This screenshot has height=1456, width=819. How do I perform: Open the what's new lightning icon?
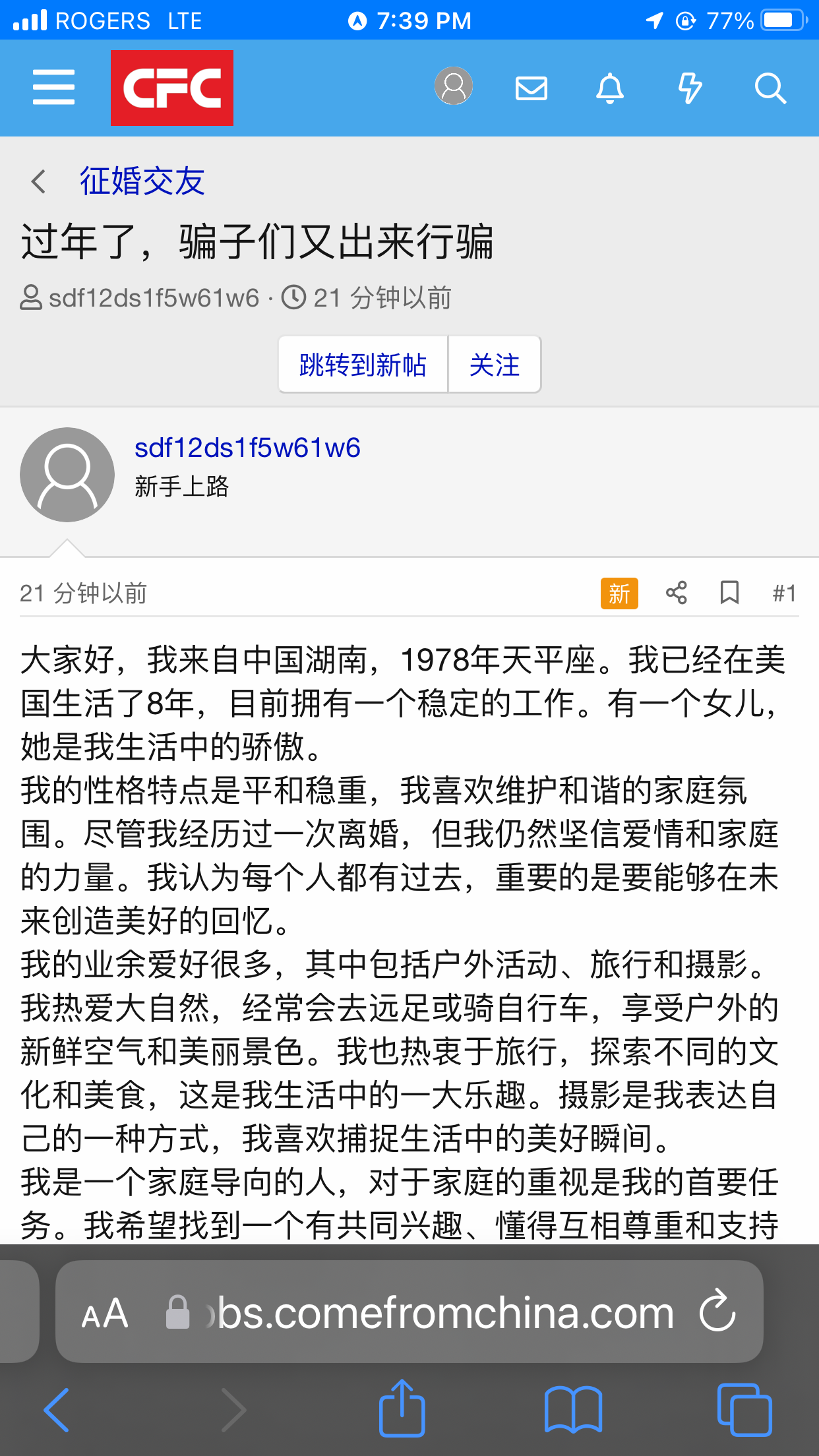coord(690,88)
